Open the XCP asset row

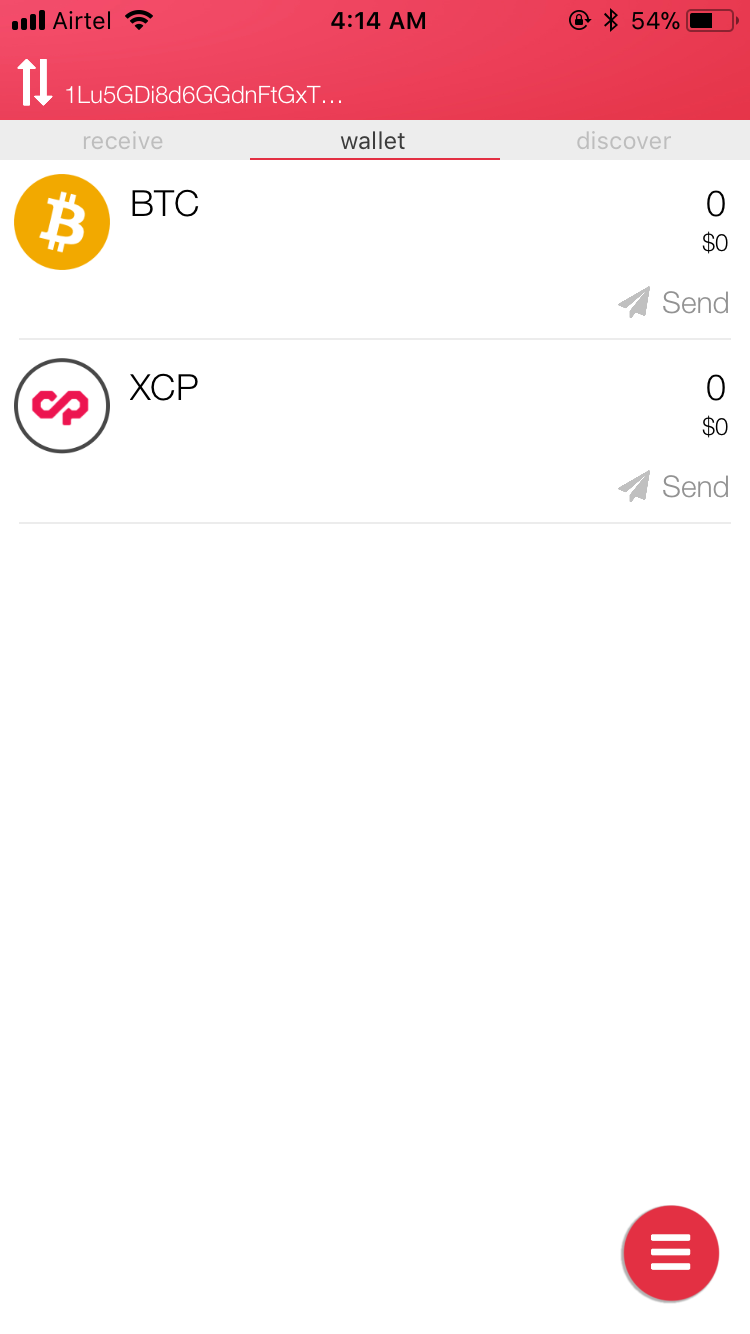click(375, 431)
